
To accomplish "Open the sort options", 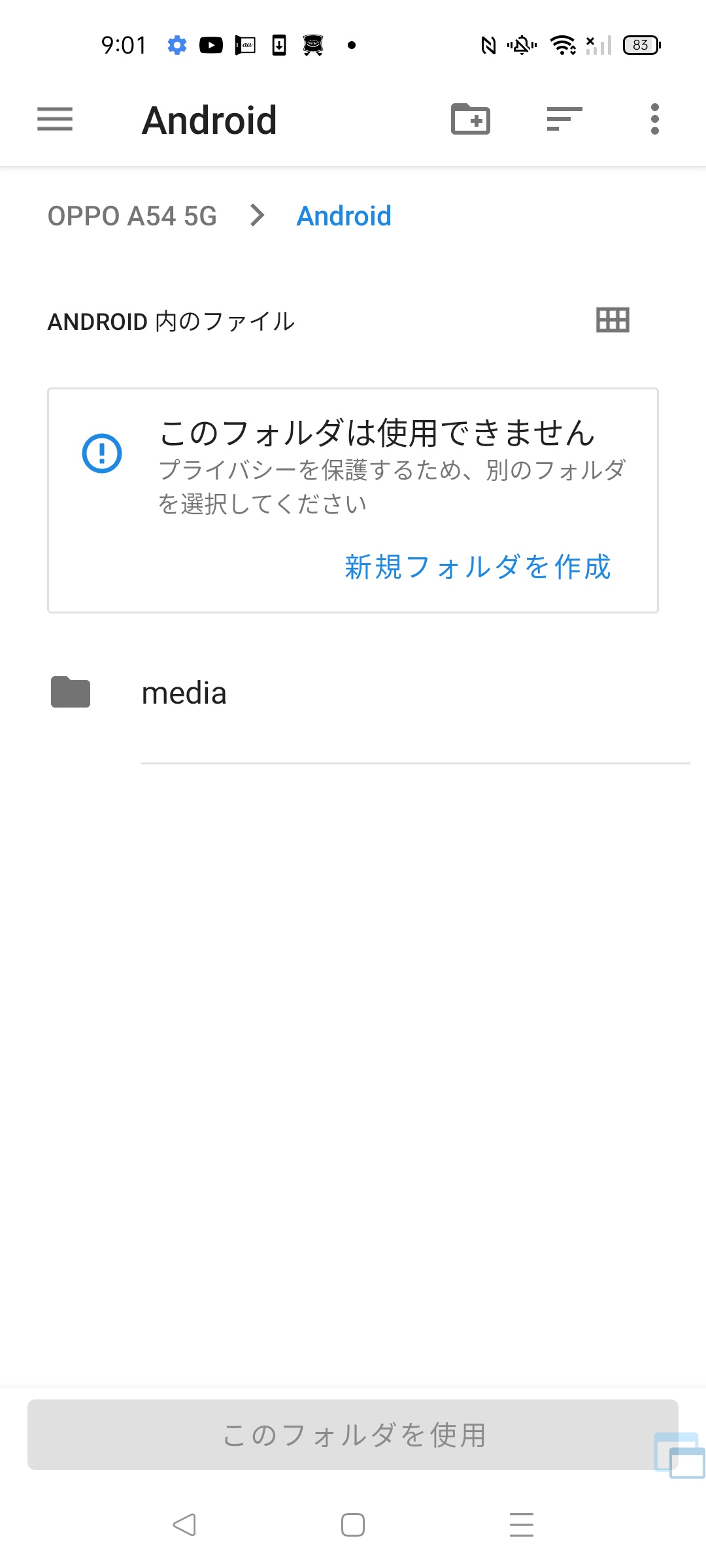I will coord(564,120).
